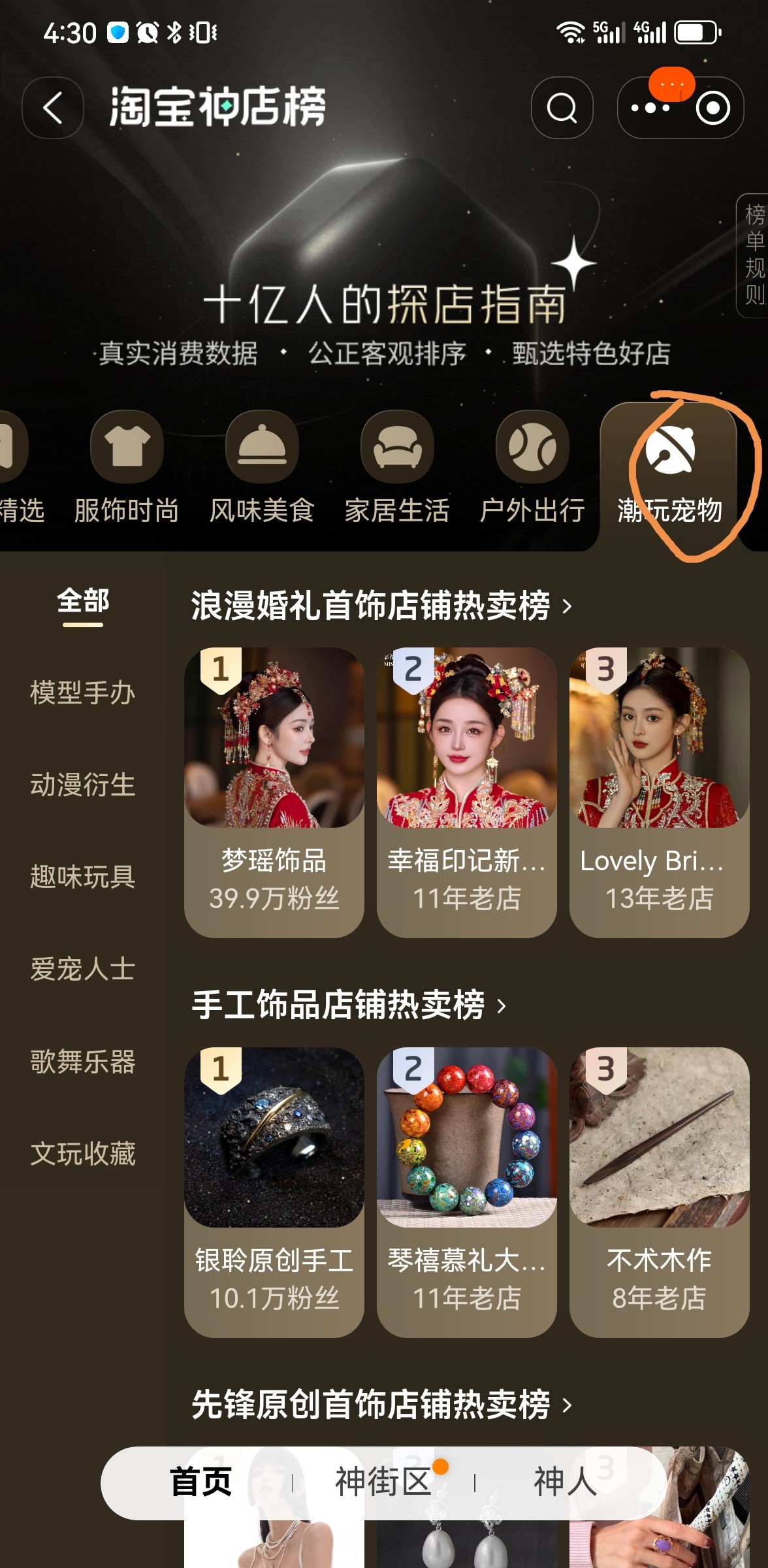Open 榜单规则 side tab
The image size is (768, 1568).
(754, 255)
